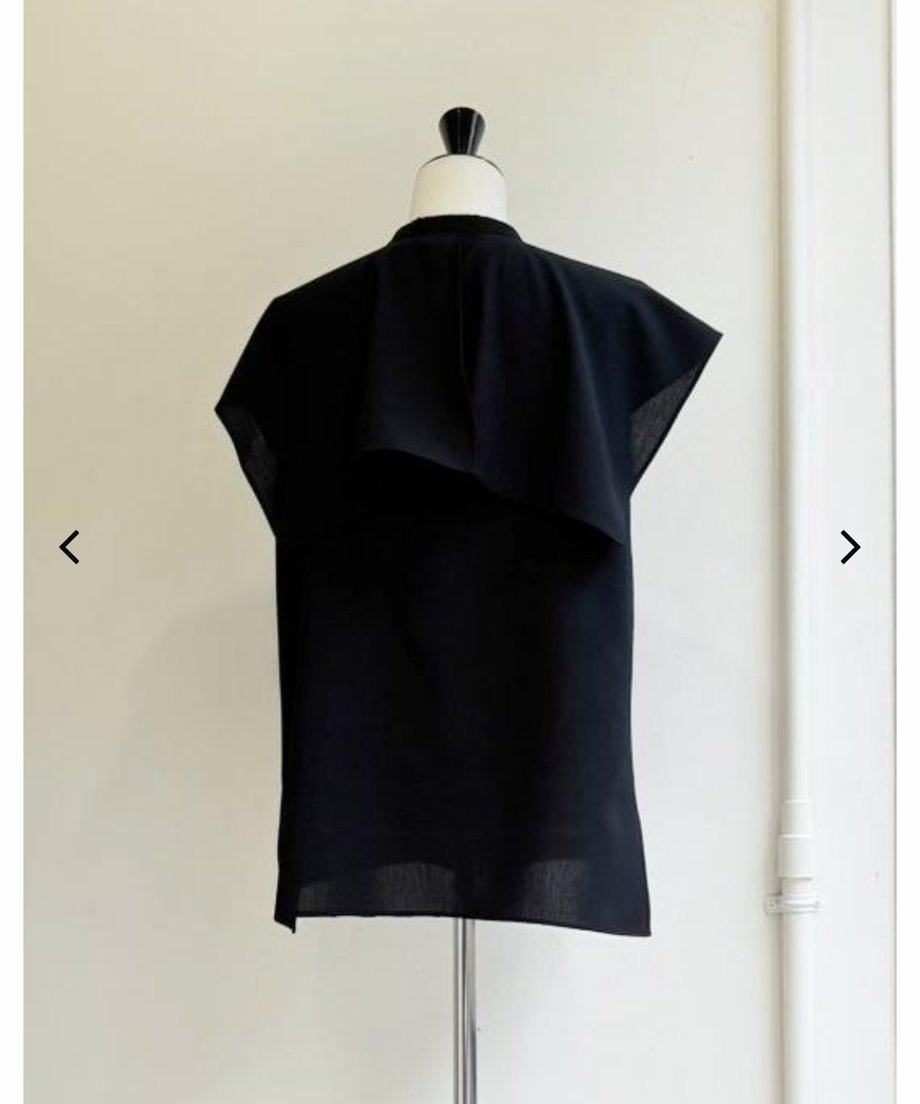Viewport: 920px width, 1104px height.
Task: Go to the previous product photo
Action: [69, 547]
